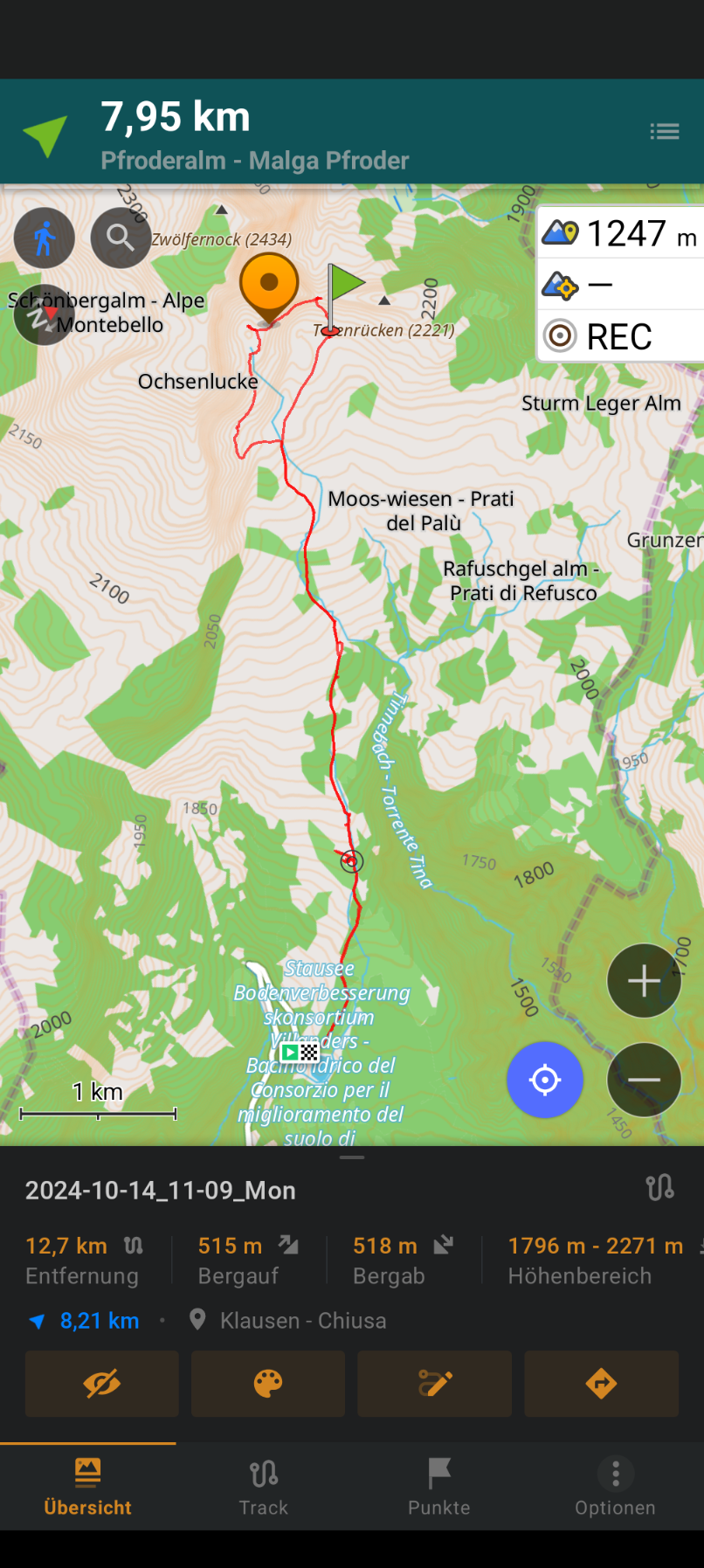Start trip recording with REC
Viewport: 704px width, 1568px height.
pos(620,336)
